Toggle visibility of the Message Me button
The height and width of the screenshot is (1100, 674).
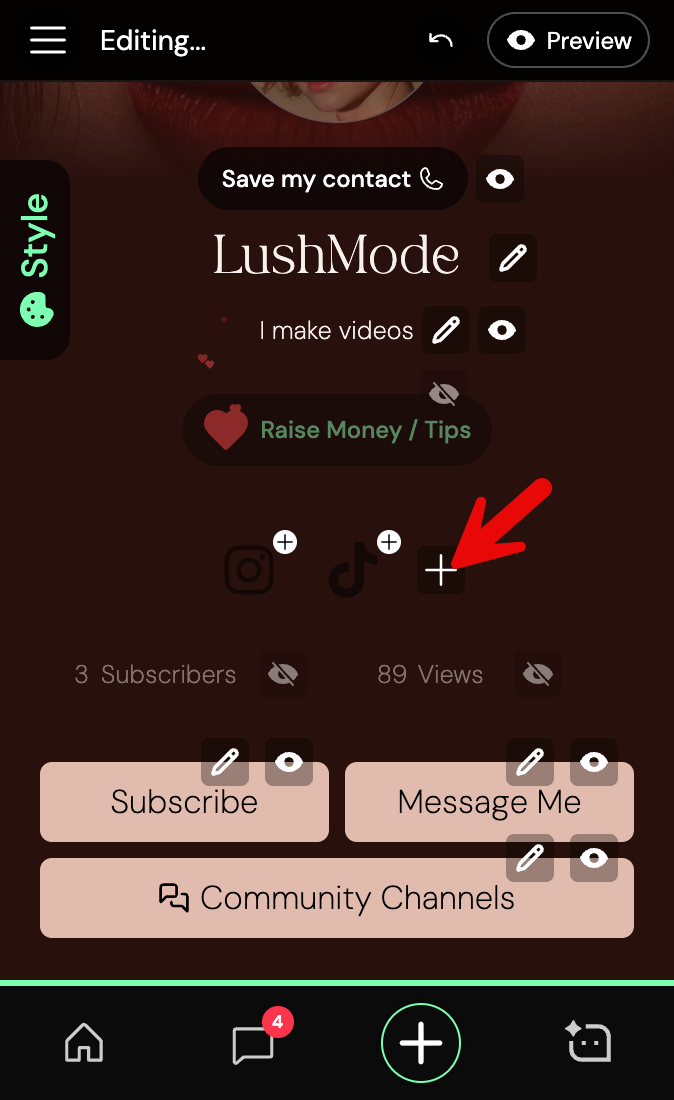pos(594,762)
